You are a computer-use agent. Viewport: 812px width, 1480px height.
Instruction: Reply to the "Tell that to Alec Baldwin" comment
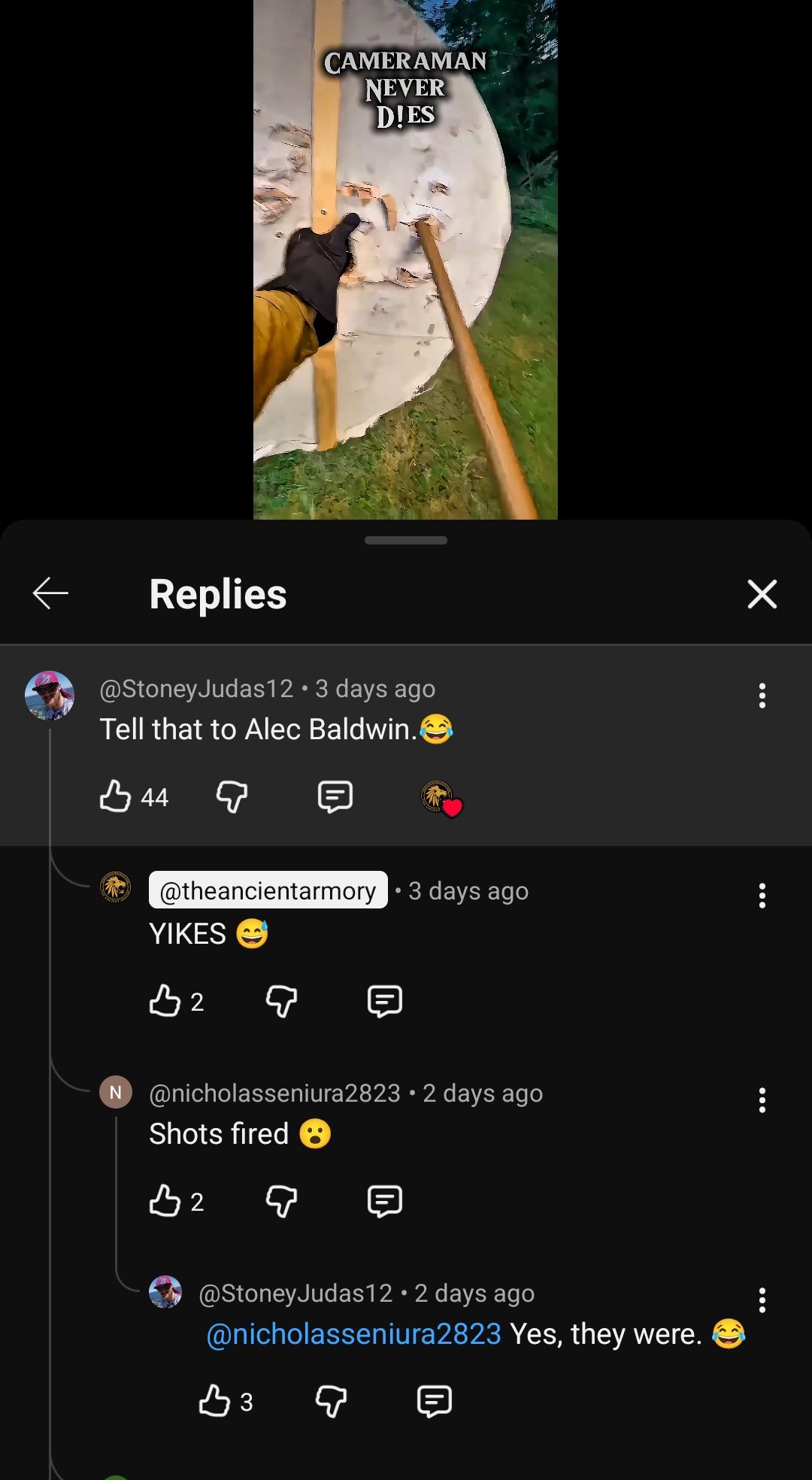tap(335, 796)
